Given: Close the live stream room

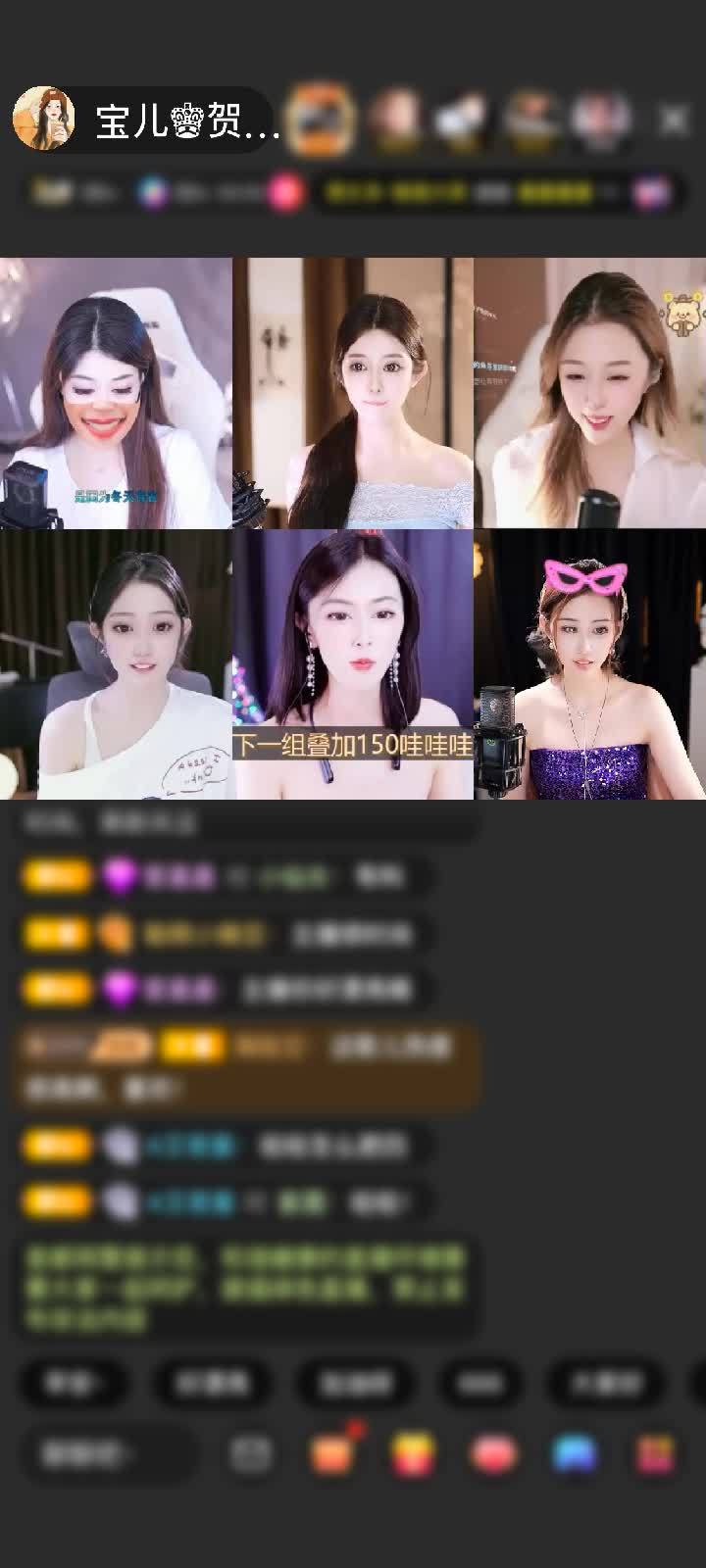Looking at the screenshot, I should 674,121.
